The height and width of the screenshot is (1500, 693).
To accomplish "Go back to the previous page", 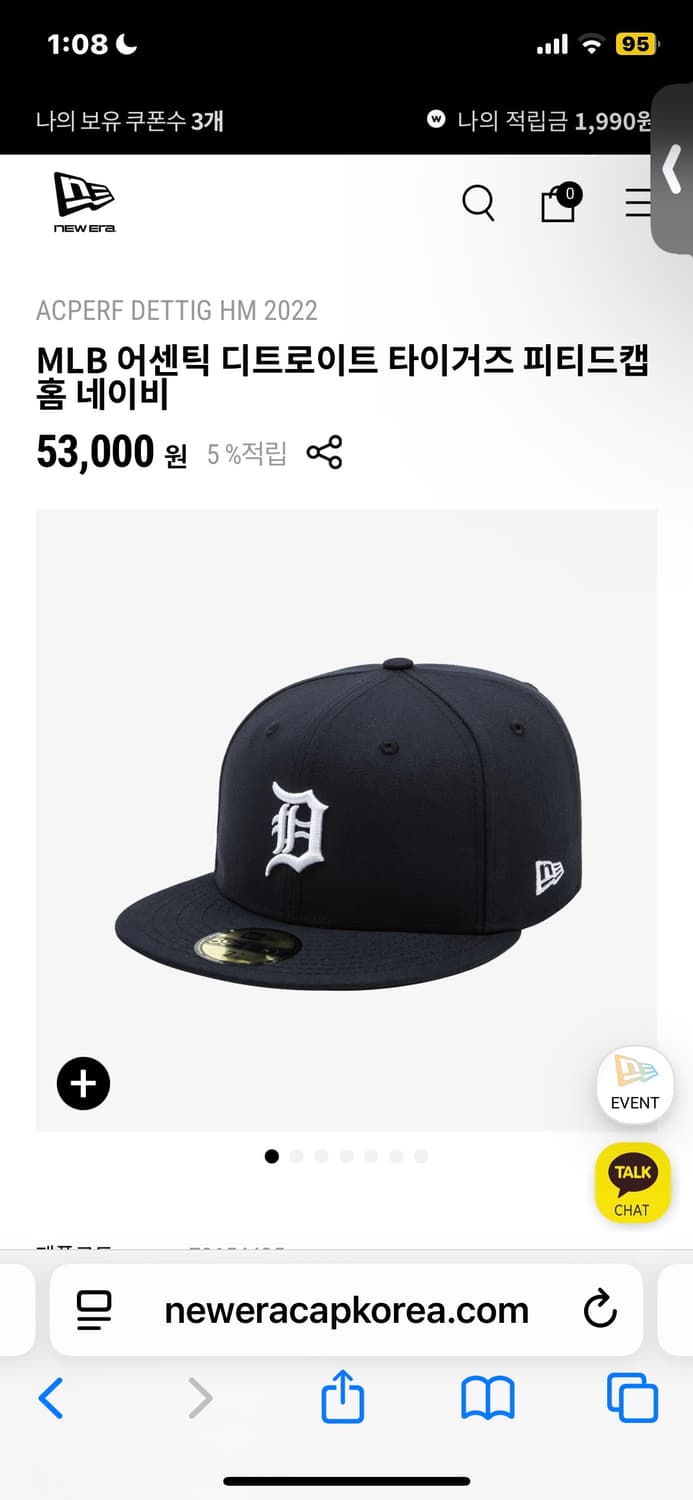I will [x=50, y=1398].
